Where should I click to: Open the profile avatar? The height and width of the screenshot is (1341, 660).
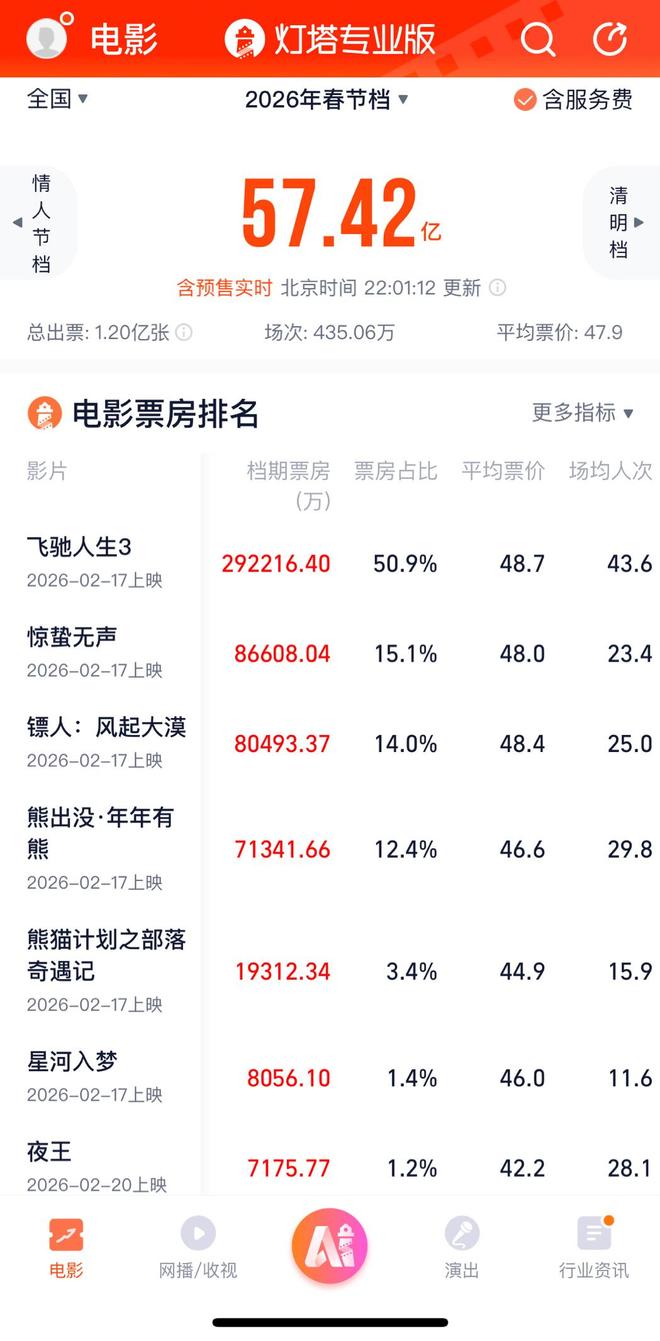tap(46, 38)
